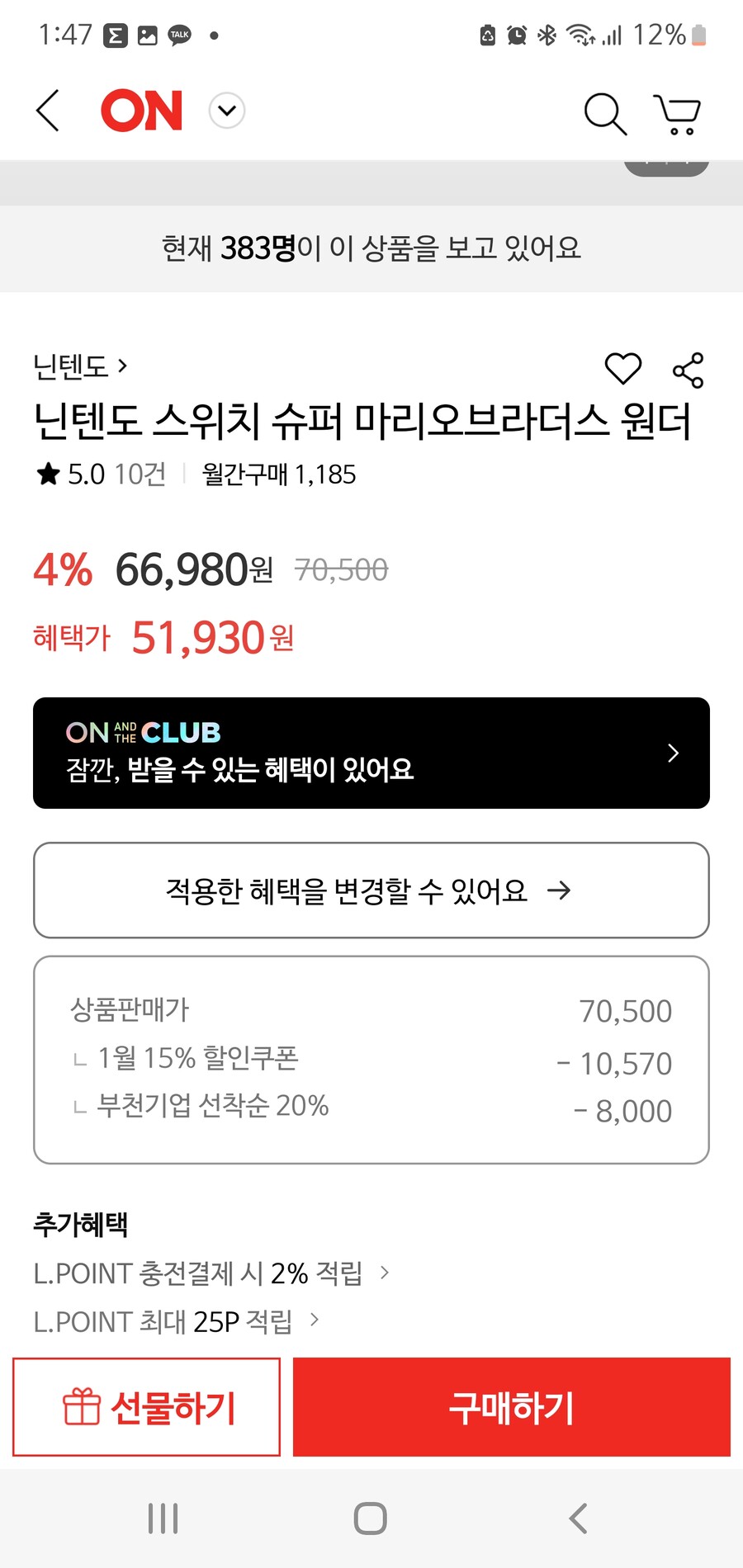The height and width of the screenshot is (1568, 743).
Task: Tap the back arrow at top left
Action: pyautogui.click(x=47, y=111)
